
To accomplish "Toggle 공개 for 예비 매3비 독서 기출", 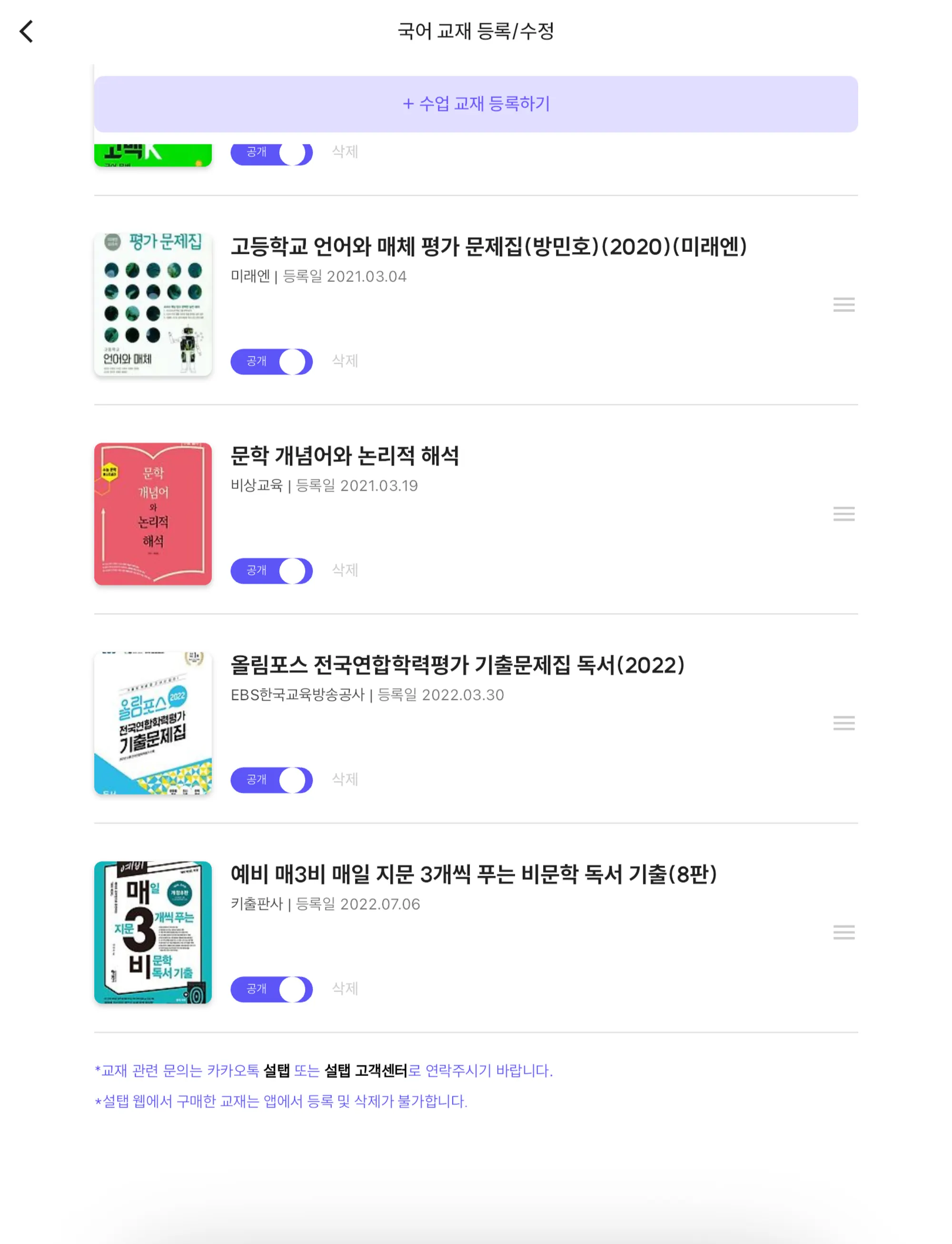I will [271, 989].
